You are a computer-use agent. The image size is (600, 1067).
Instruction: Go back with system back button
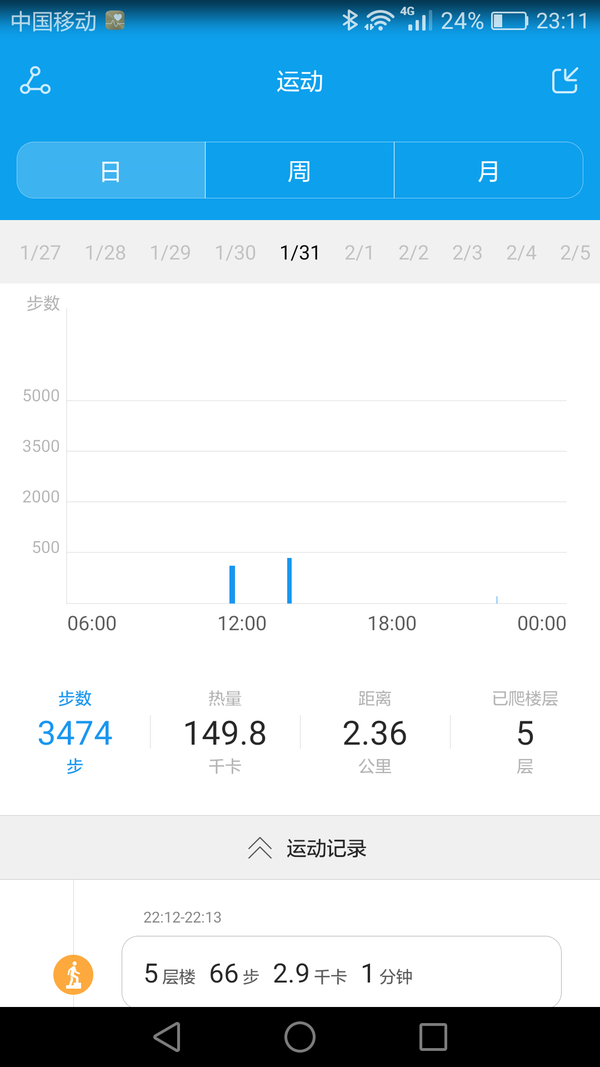coord(167,1037)
